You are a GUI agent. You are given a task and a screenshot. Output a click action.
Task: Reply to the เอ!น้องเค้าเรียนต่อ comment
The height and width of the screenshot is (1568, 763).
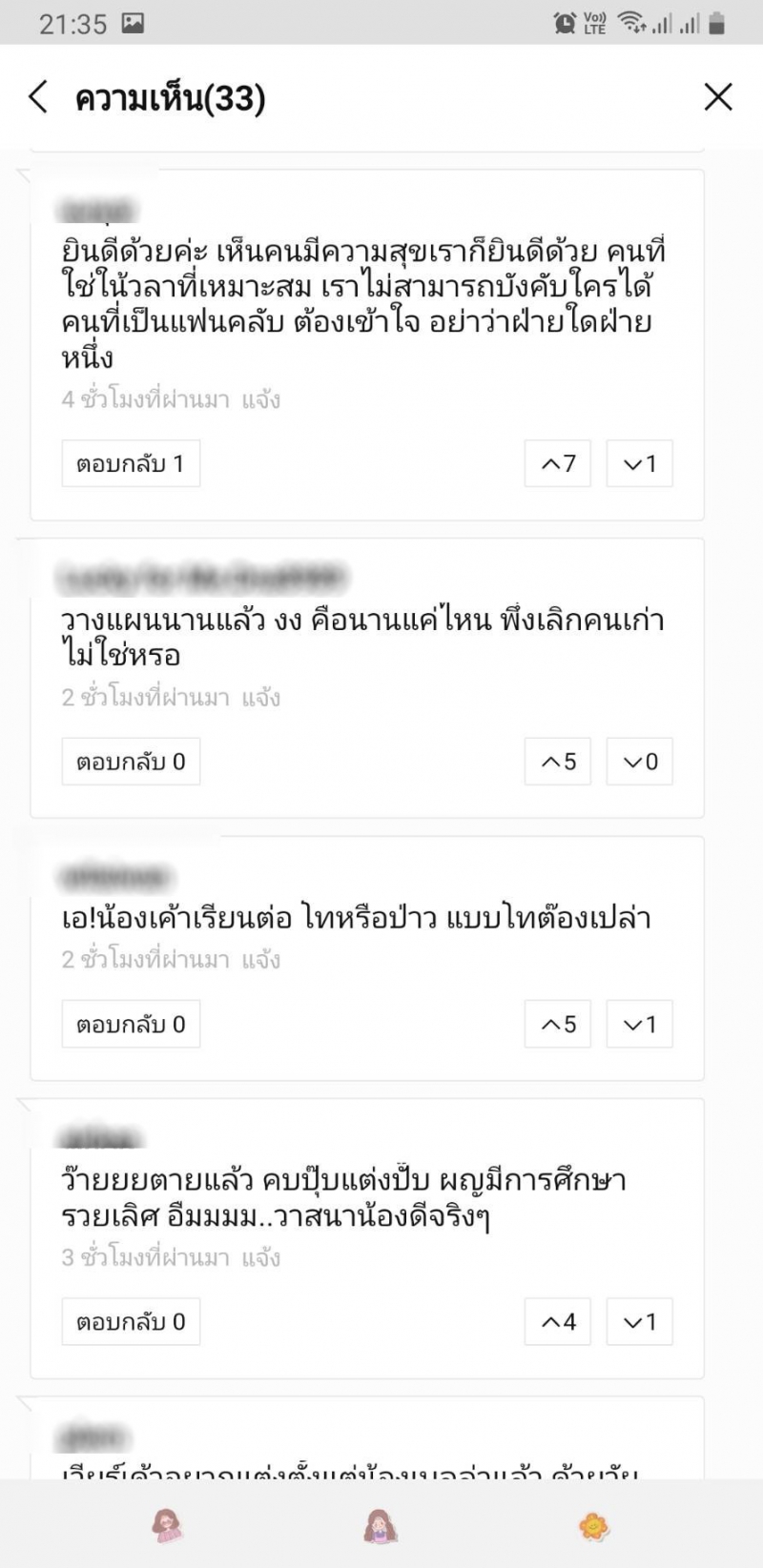click(131, 1025)
